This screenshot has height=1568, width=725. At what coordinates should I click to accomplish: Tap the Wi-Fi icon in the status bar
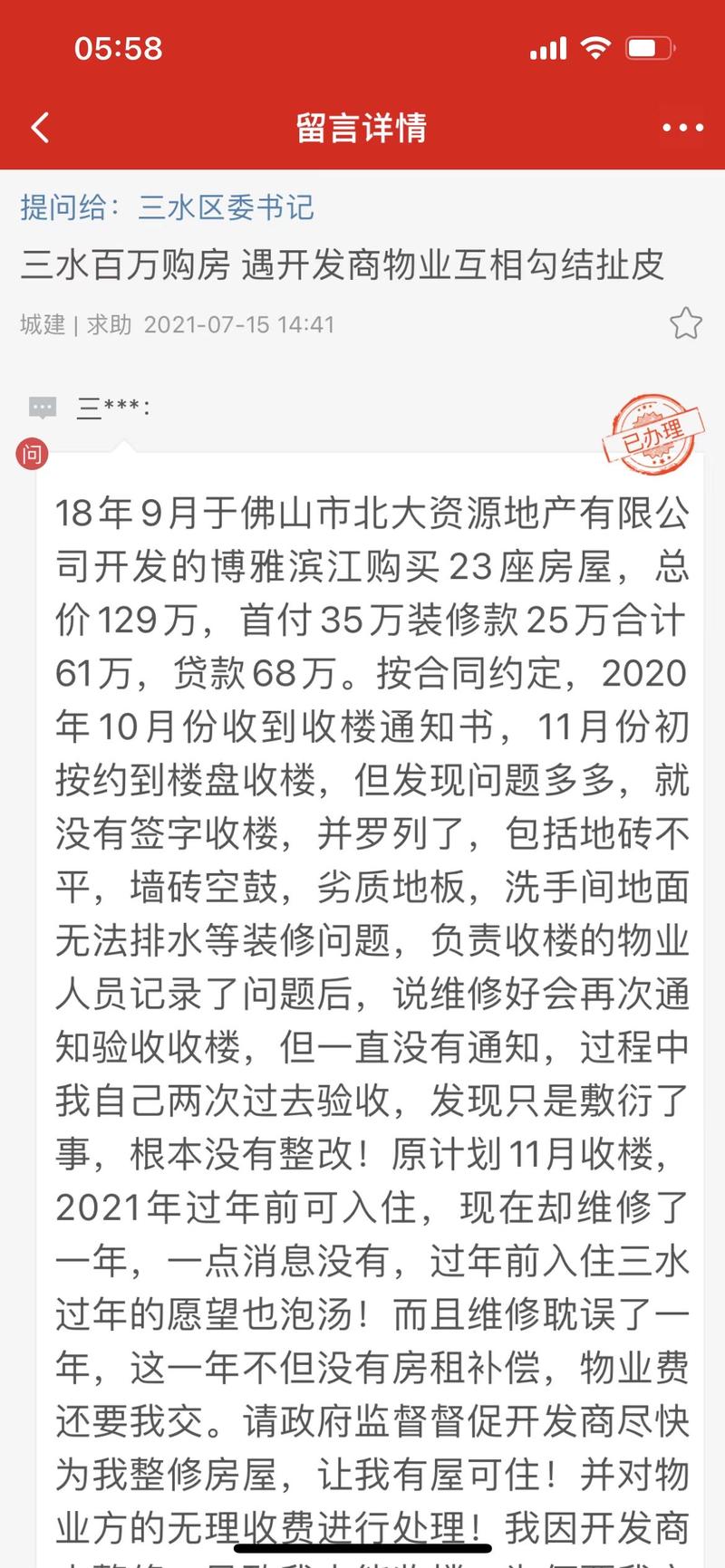coord(595,48)
